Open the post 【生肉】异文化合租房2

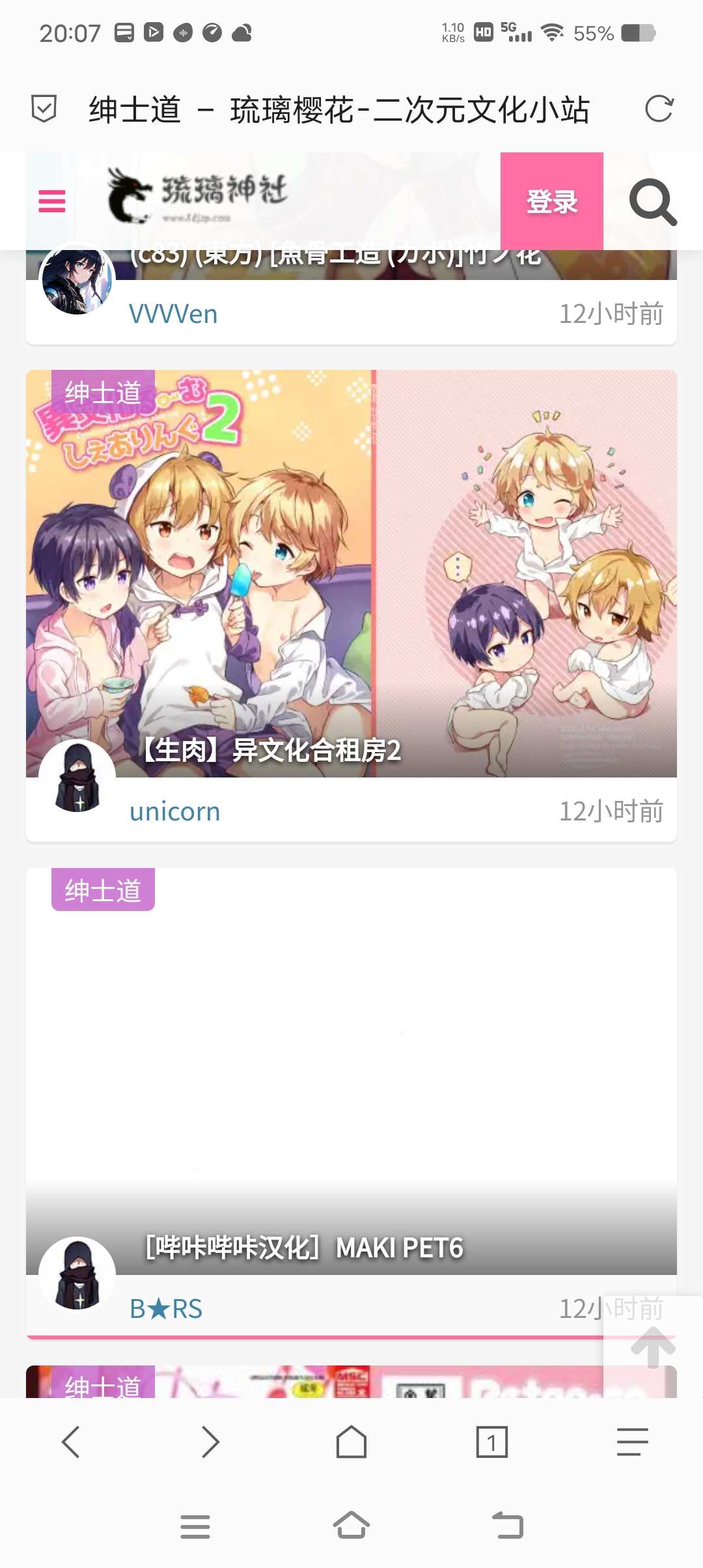[x=271, y=750]
